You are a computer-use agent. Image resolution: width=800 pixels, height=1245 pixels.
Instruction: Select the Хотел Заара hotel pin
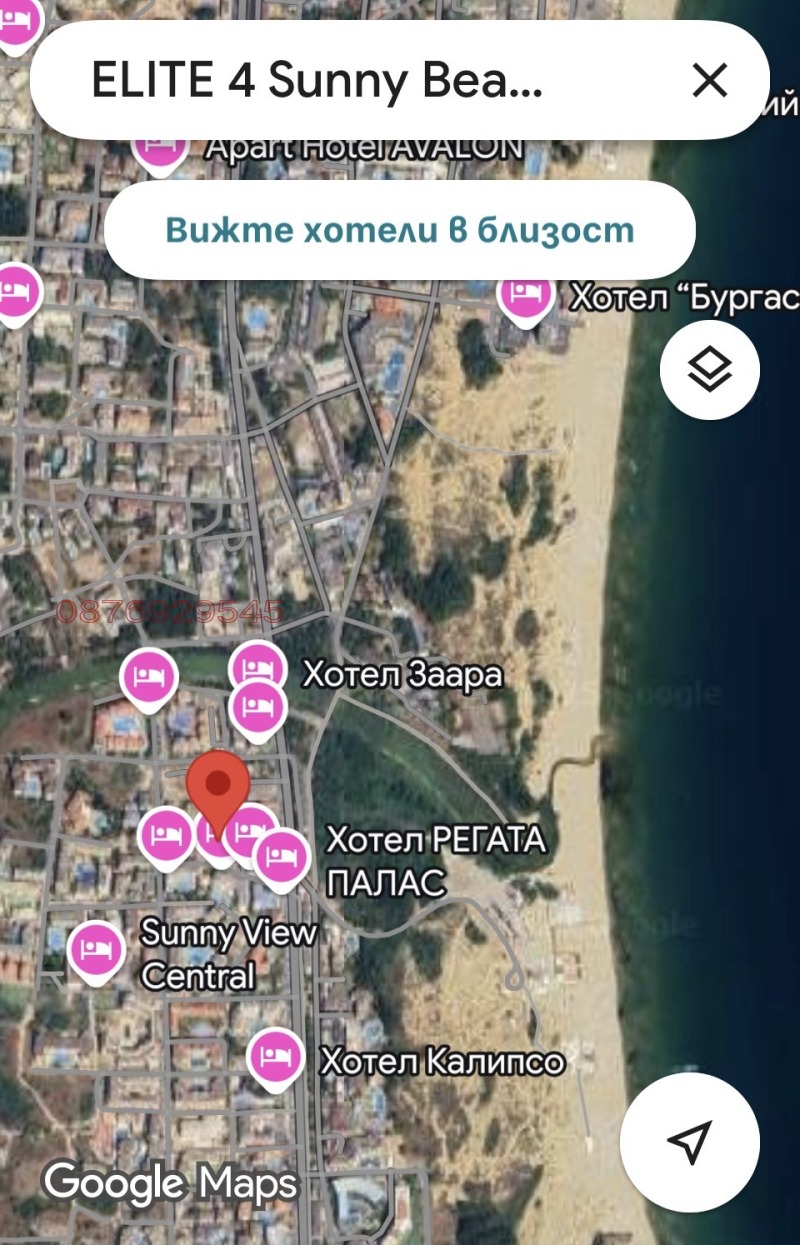pos(258,669)
